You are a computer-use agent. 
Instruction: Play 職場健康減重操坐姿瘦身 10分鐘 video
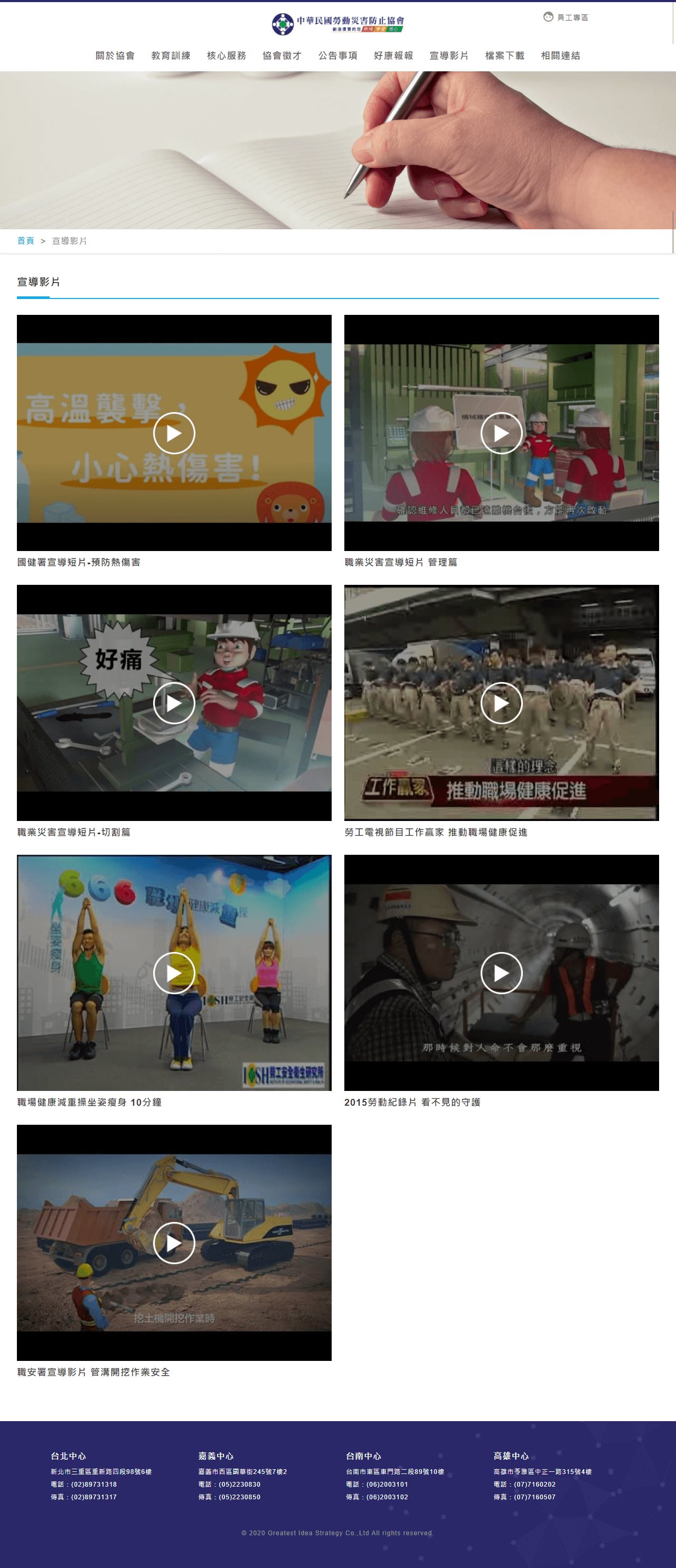[174, 973]
